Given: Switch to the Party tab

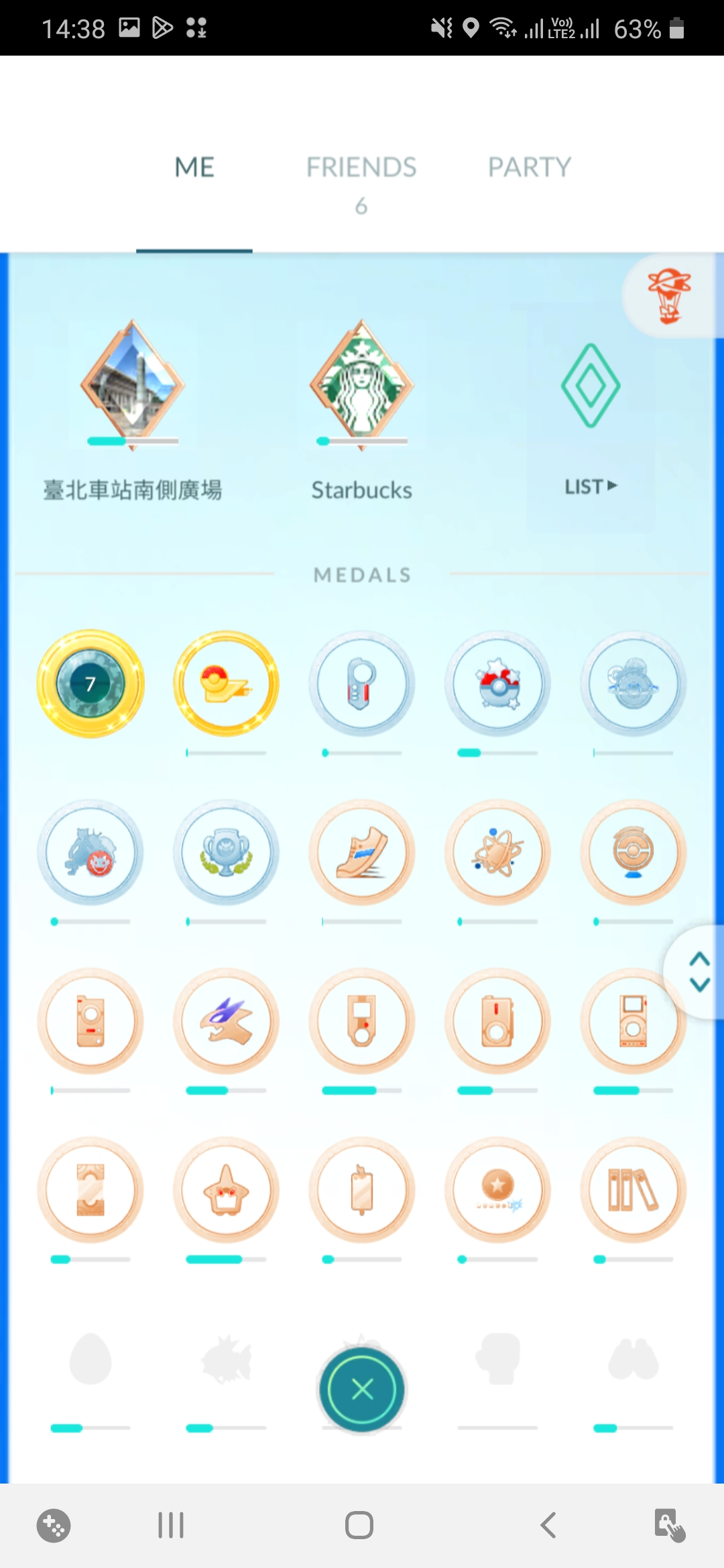Looking at the screenshot, I should pyautogui.click(x=529, y=168).
